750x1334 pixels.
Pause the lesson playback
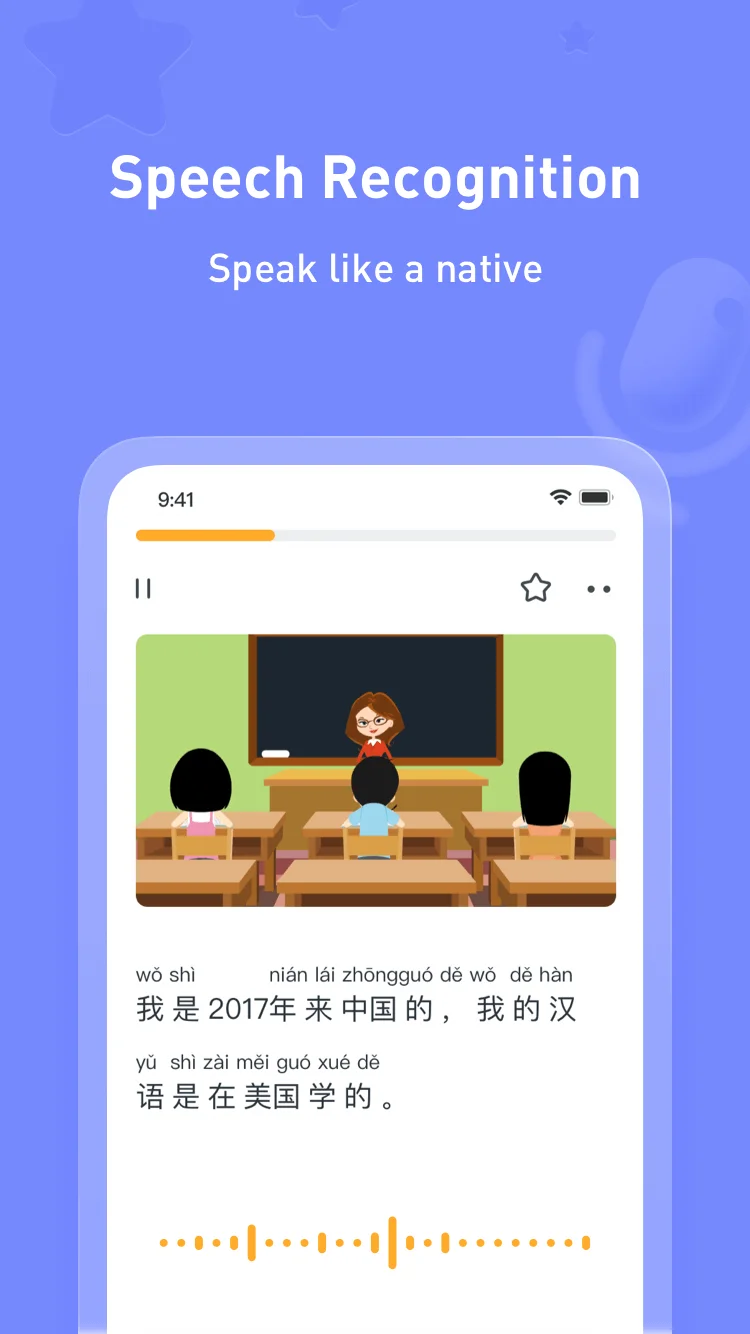[x=143, y=589]
